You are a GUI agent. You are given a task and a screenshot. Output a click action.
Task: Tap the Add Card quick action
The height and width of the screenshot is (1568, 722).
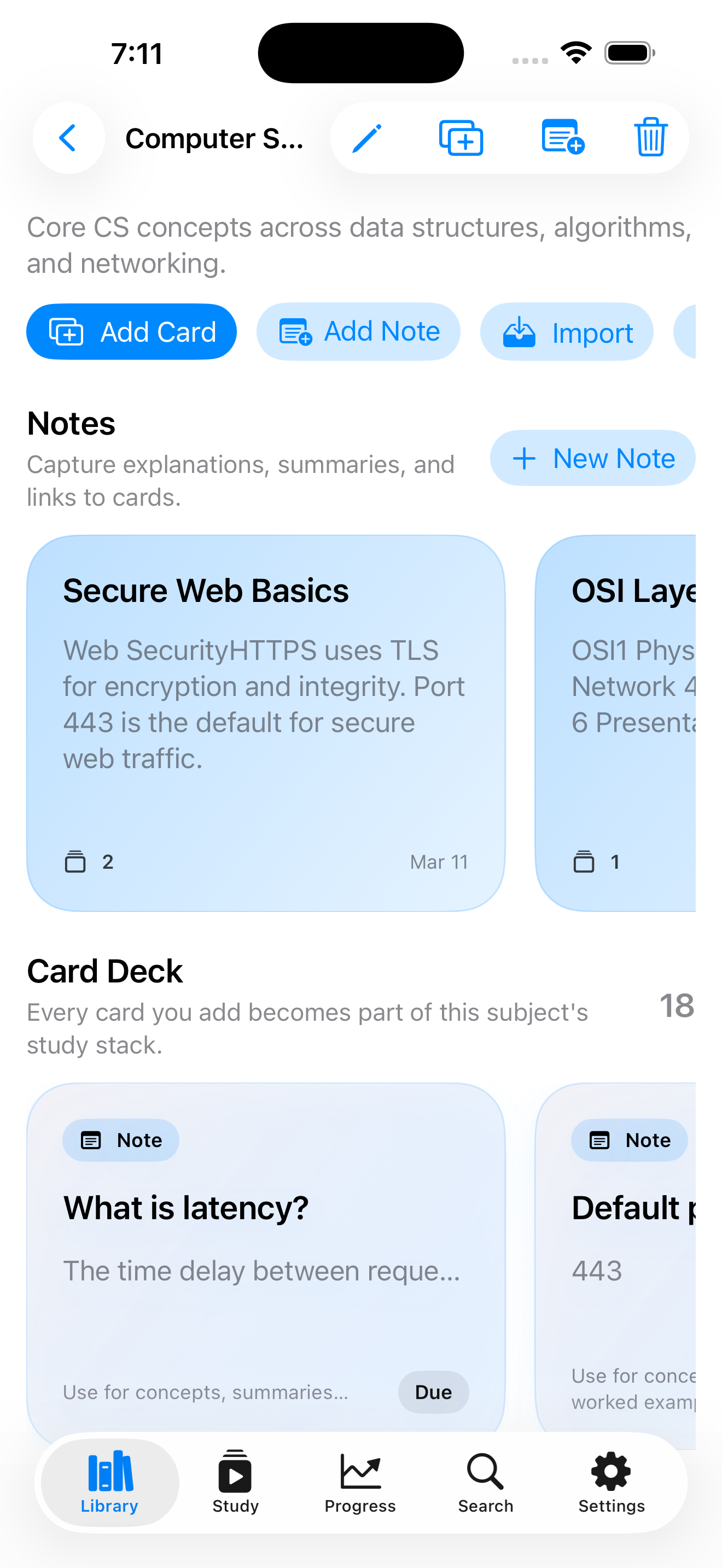point(131,332)
